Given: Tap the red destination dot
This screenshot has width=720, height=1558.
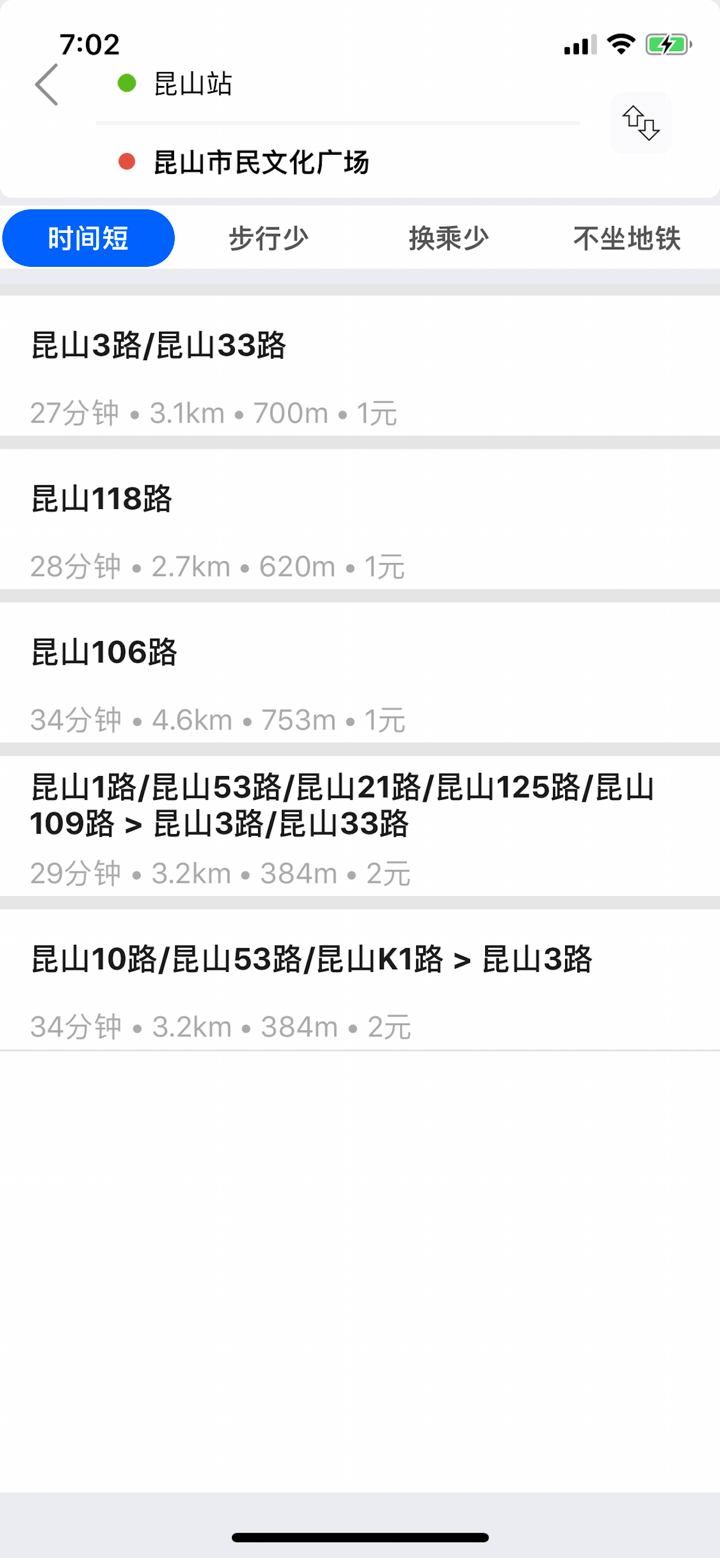Looking at the screenshot, I should 126,162.
